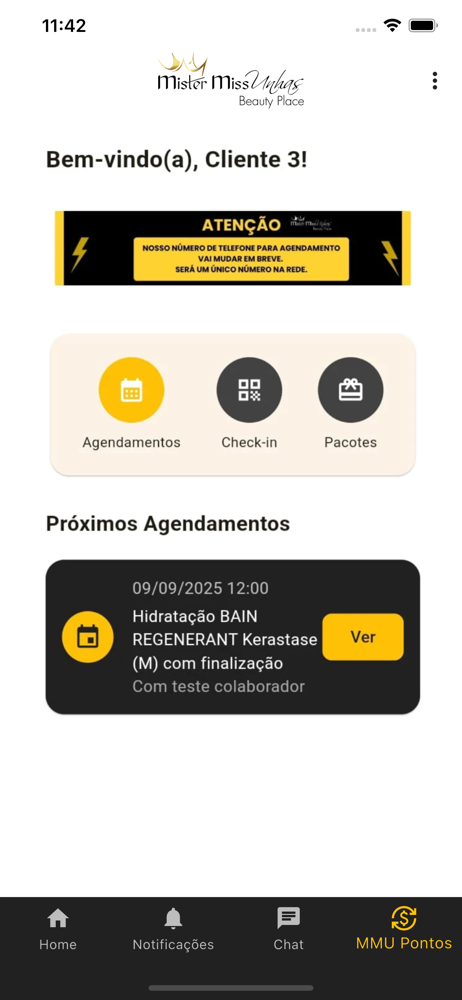Switch to the Notificações tab
462x1000 pixels.
pos(173,930)
